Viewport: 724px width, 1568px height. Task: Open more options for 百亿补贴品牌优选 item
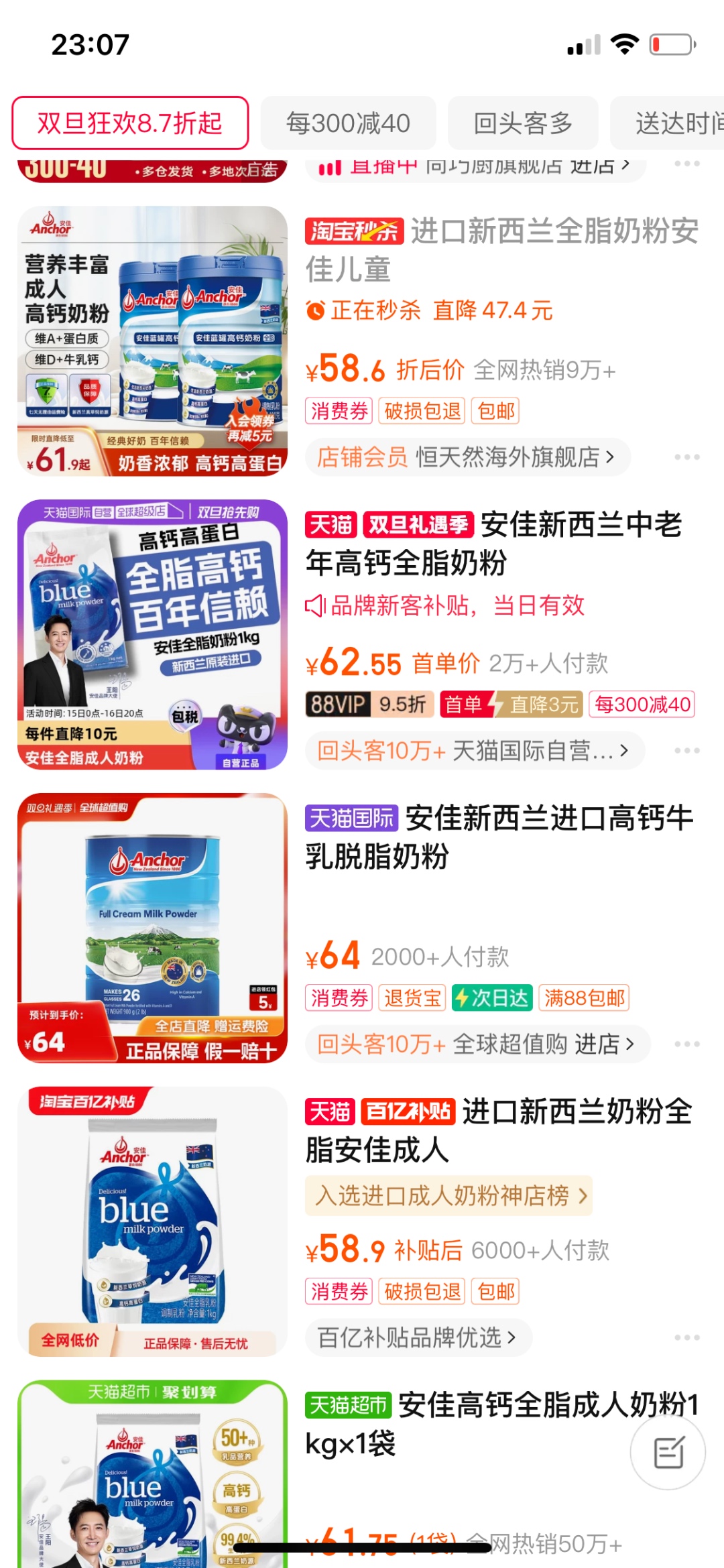[686, 1337]
